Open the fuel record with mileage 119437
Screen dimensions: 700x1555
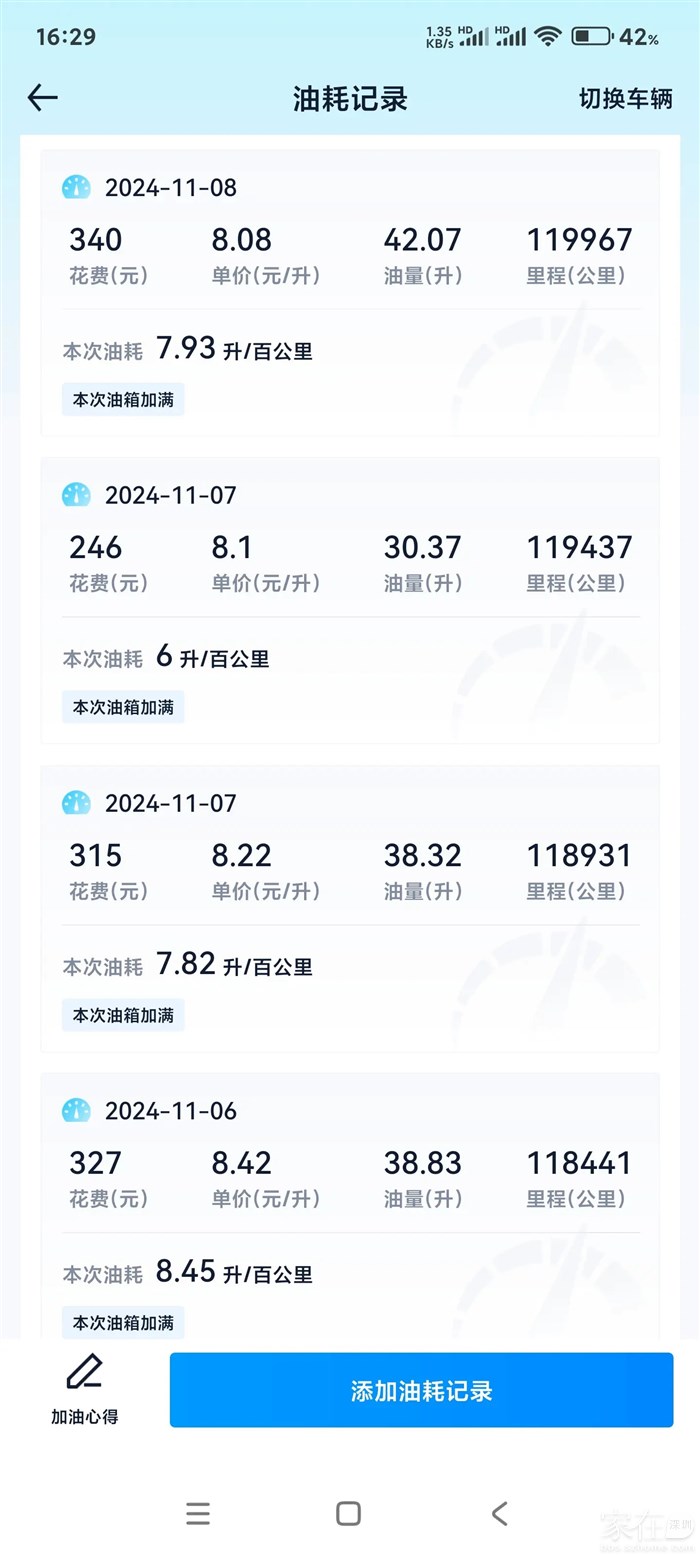[x=350, y=600]
